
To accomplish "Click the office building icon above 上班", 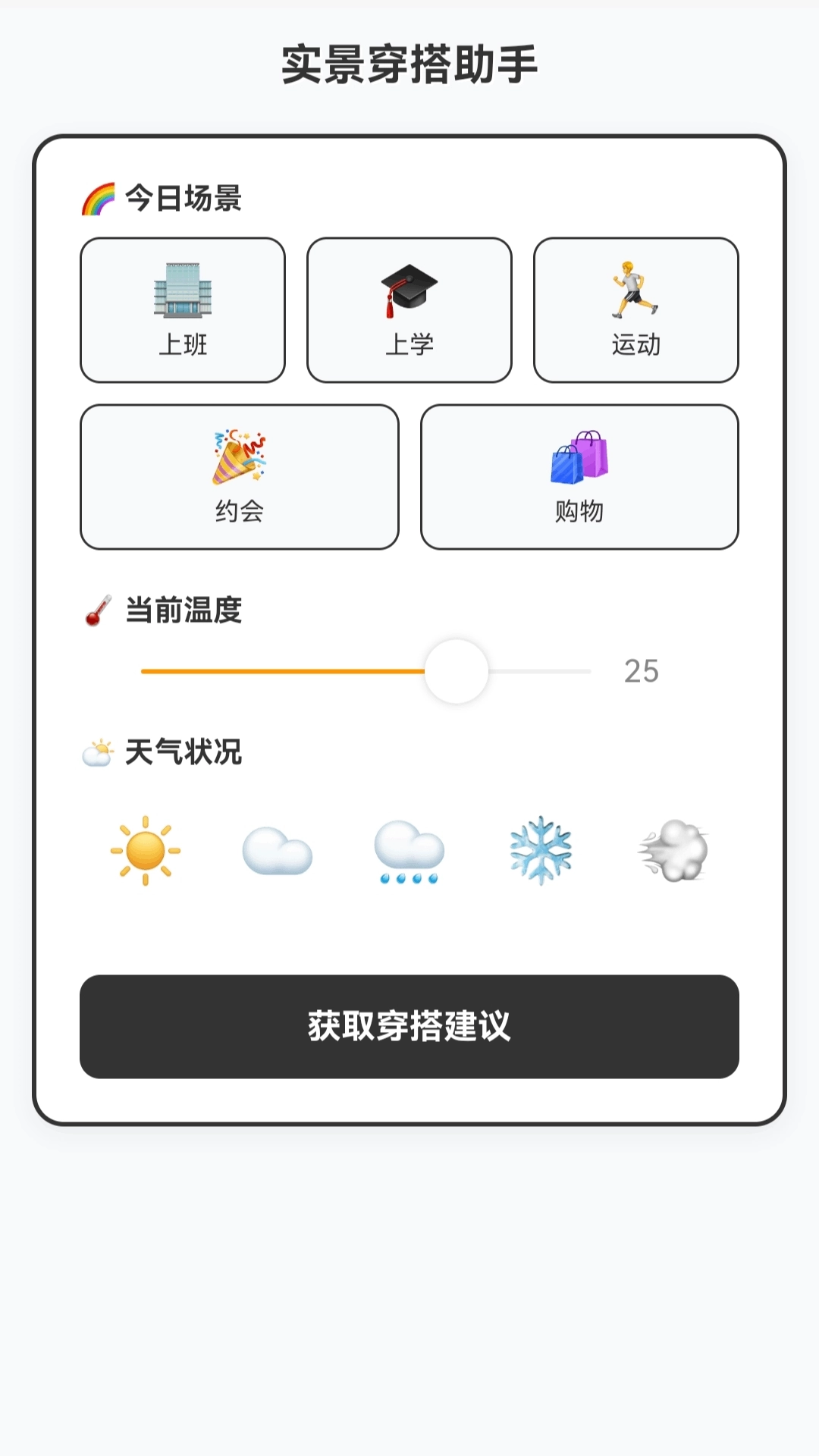I will (182, 290).
